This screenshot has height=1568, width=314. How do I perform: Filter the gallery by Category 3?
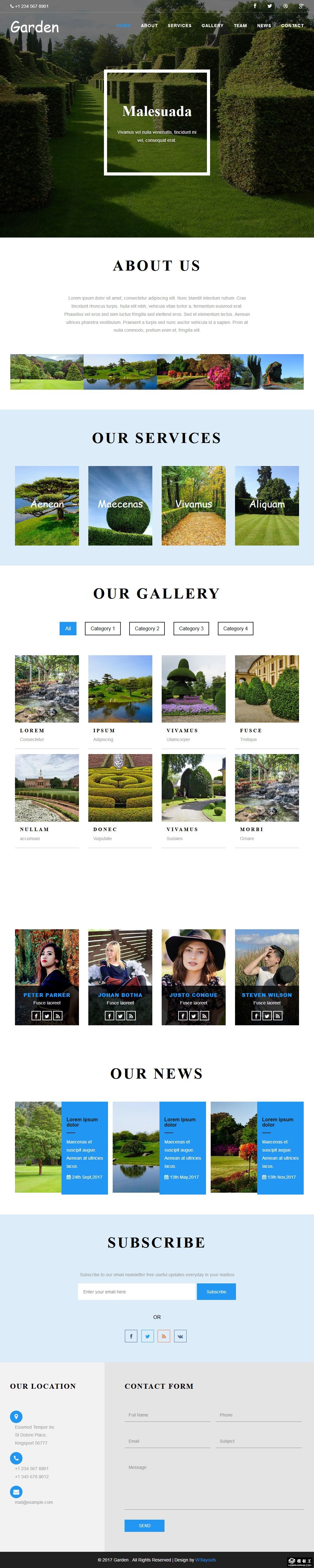tap(191, 628)
